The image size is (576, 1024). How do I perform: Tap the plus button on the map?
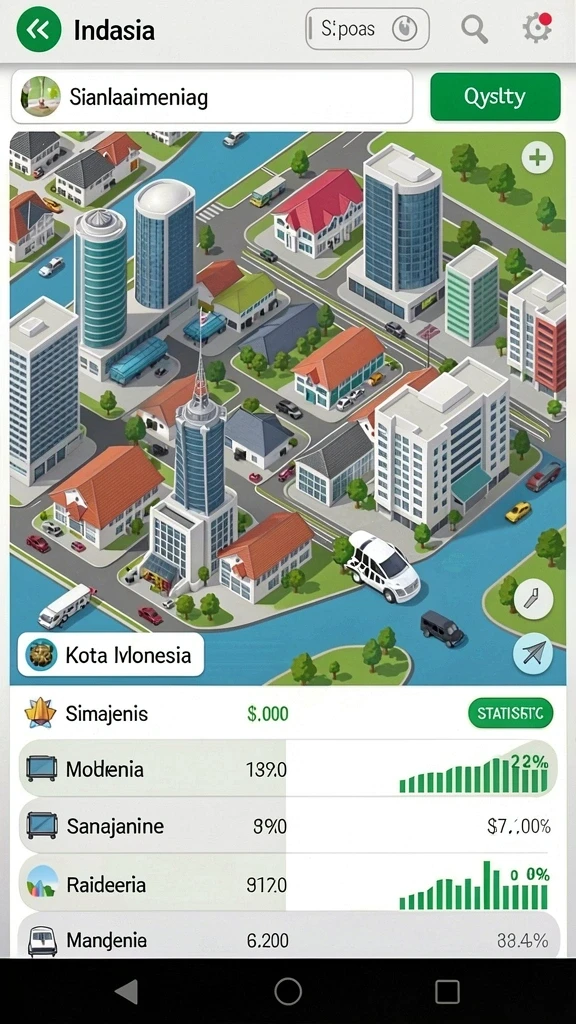537,157
